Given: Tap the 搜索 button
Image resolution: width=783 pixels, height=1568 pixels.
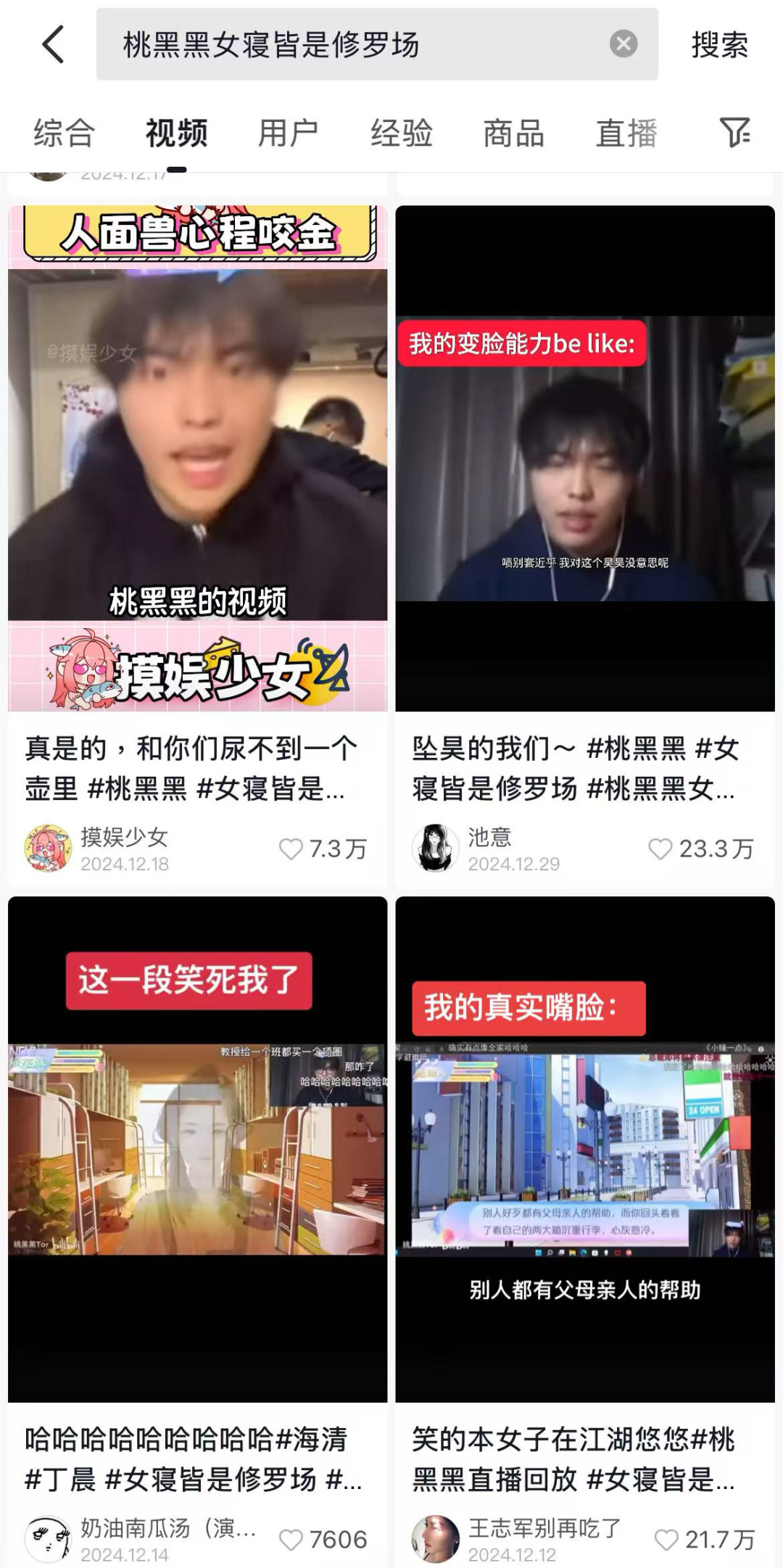Looking at the screenshot, I should (718, 45).
